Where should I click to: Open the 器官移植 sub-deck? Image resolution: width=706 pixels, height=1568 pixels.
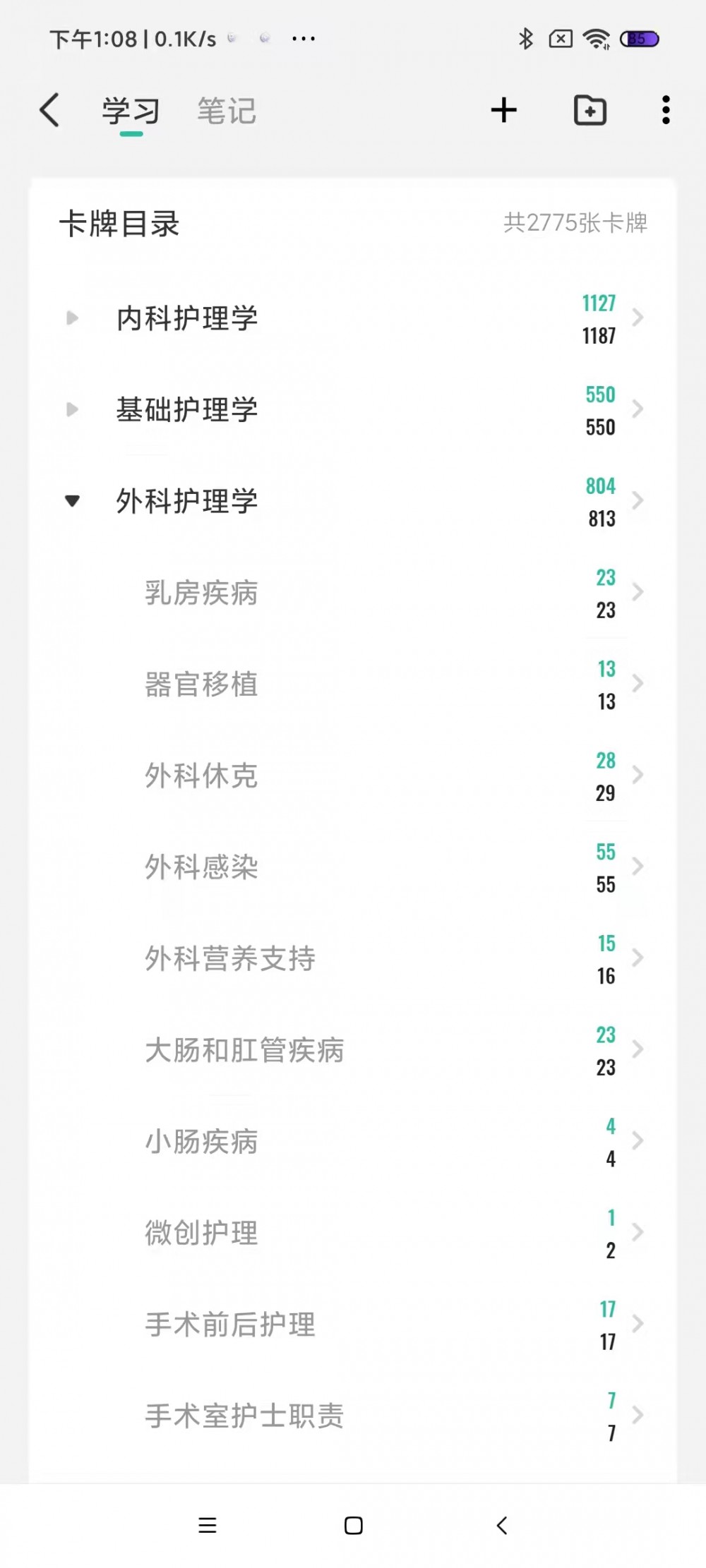click(x=353, y=685)
